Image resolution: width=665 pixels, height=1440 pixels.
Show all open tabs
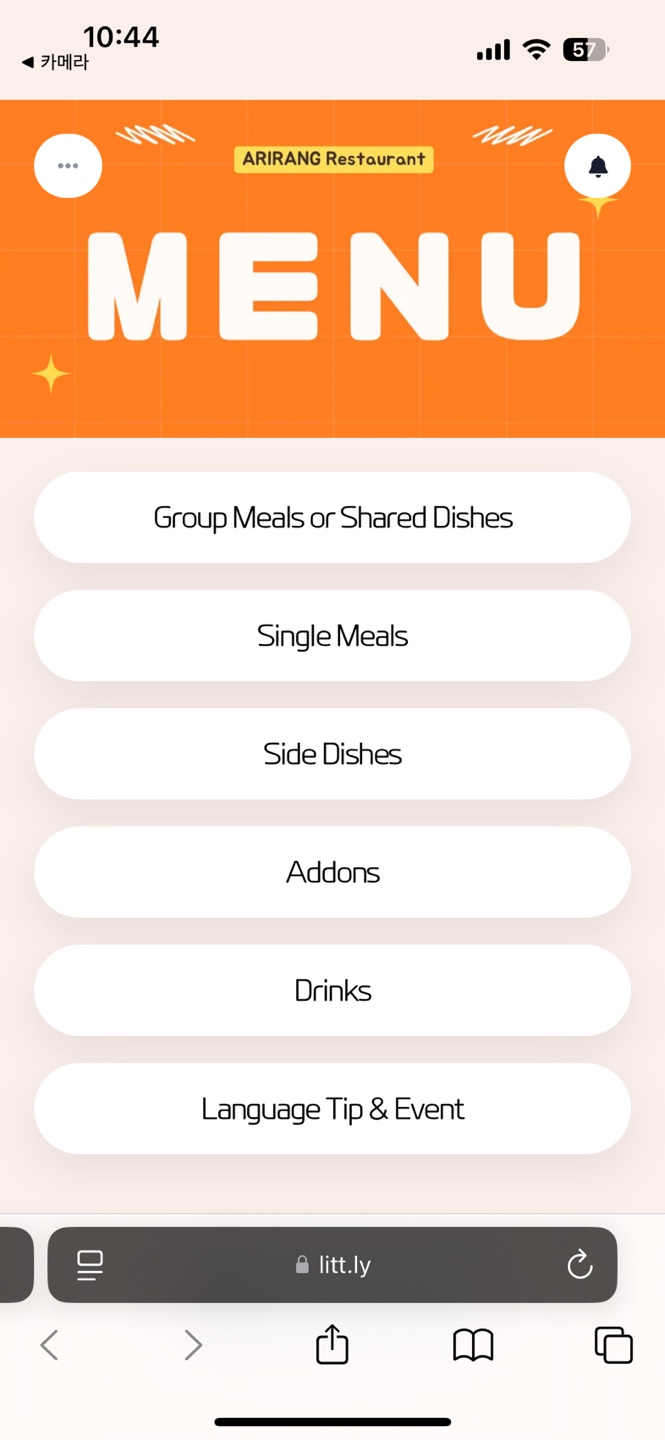pyautogui.click(x=613, y=1346)
